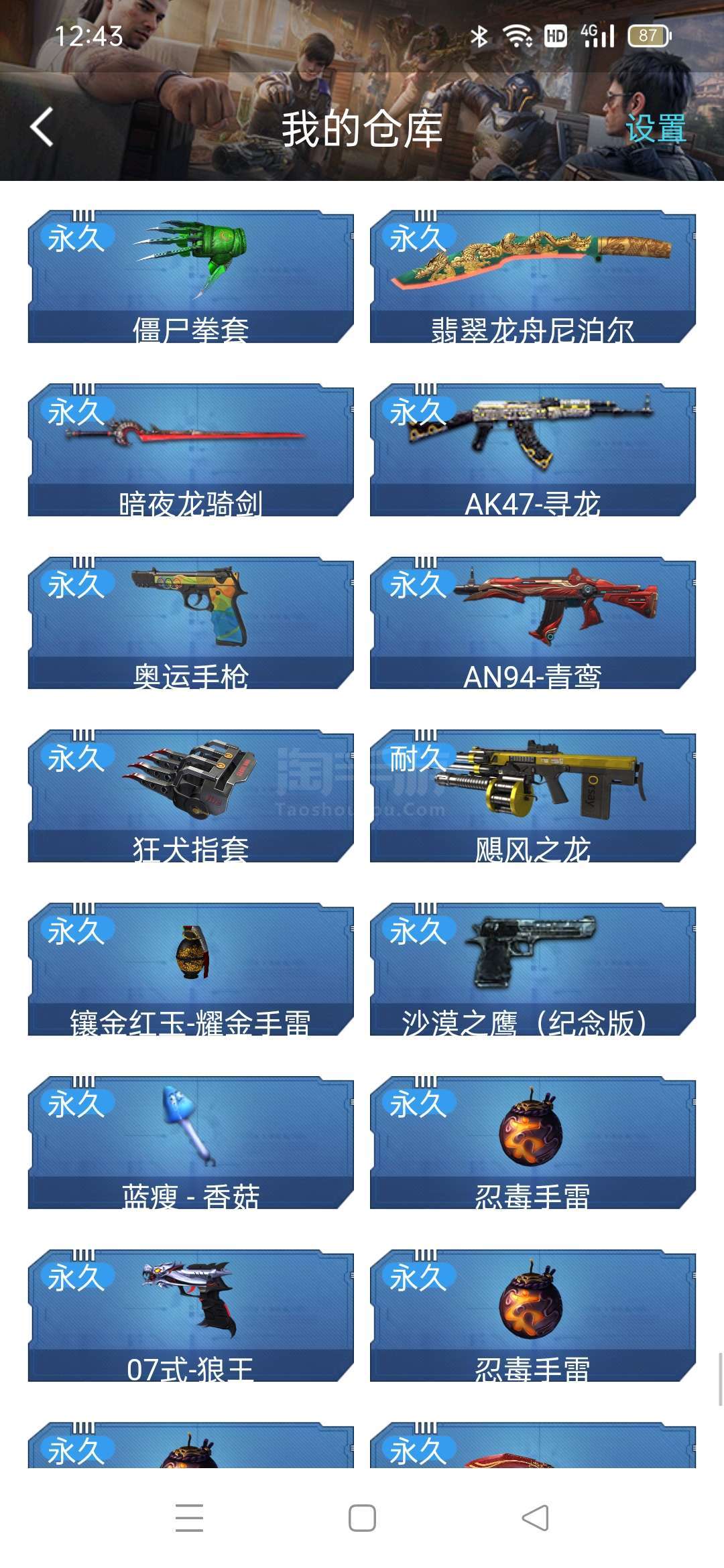View the 暗夜龙骑剑 item
Screen dimensions: 724x1568
pos(190,450)
